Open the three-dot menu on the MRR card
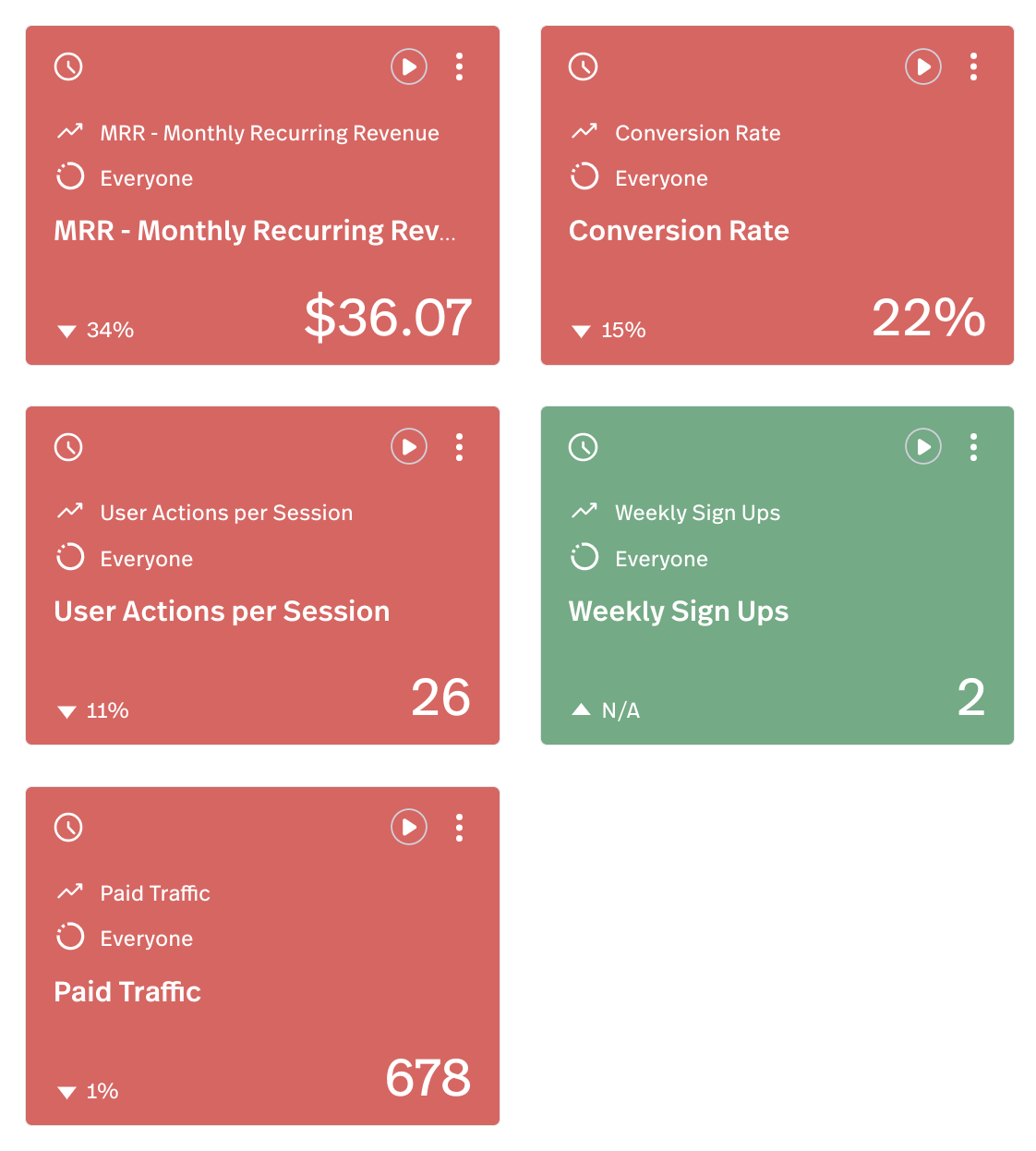Viewport: 1036px width, 1151px height. (459, 67)
